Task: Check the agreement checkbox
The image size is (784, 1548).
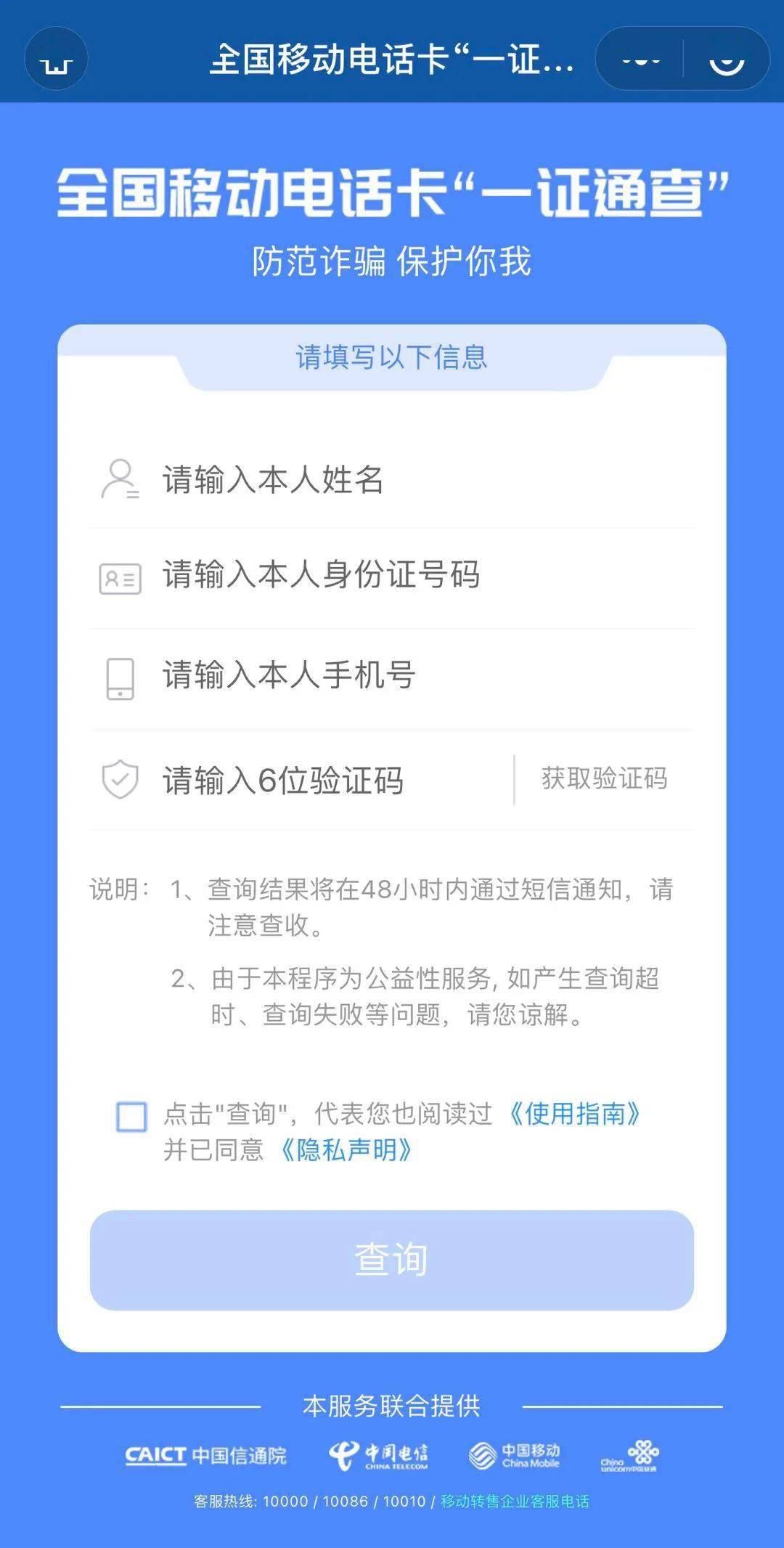Action: coord(131,1117)
